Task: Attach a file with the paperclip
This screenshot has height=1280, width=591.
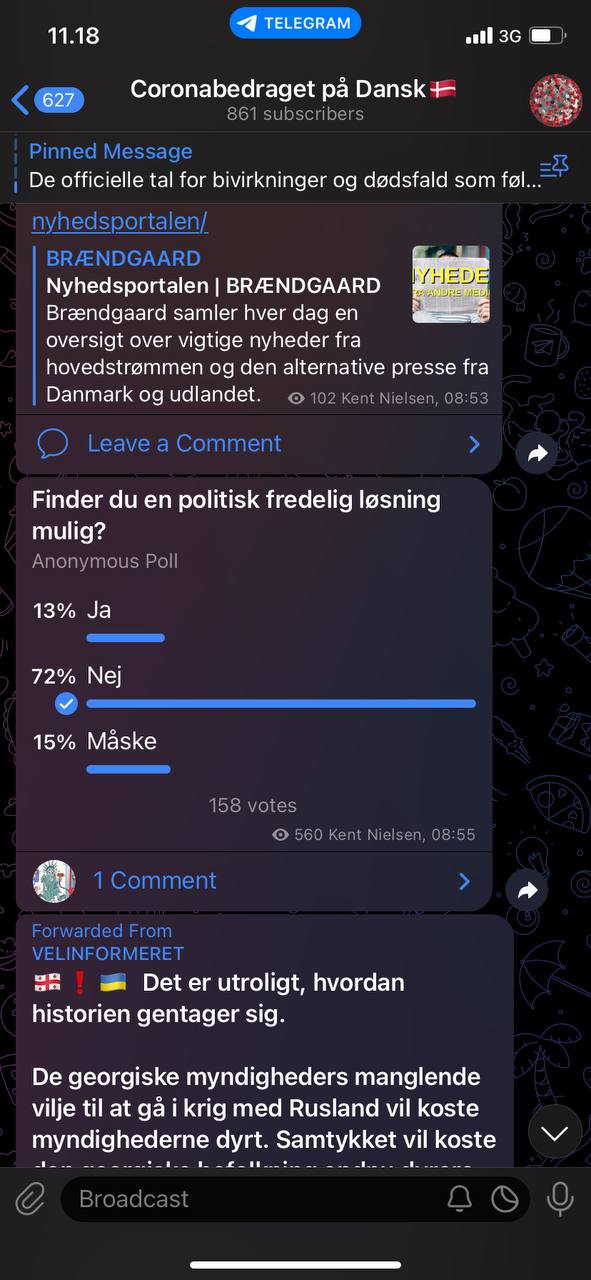Action: point(30,1199)
